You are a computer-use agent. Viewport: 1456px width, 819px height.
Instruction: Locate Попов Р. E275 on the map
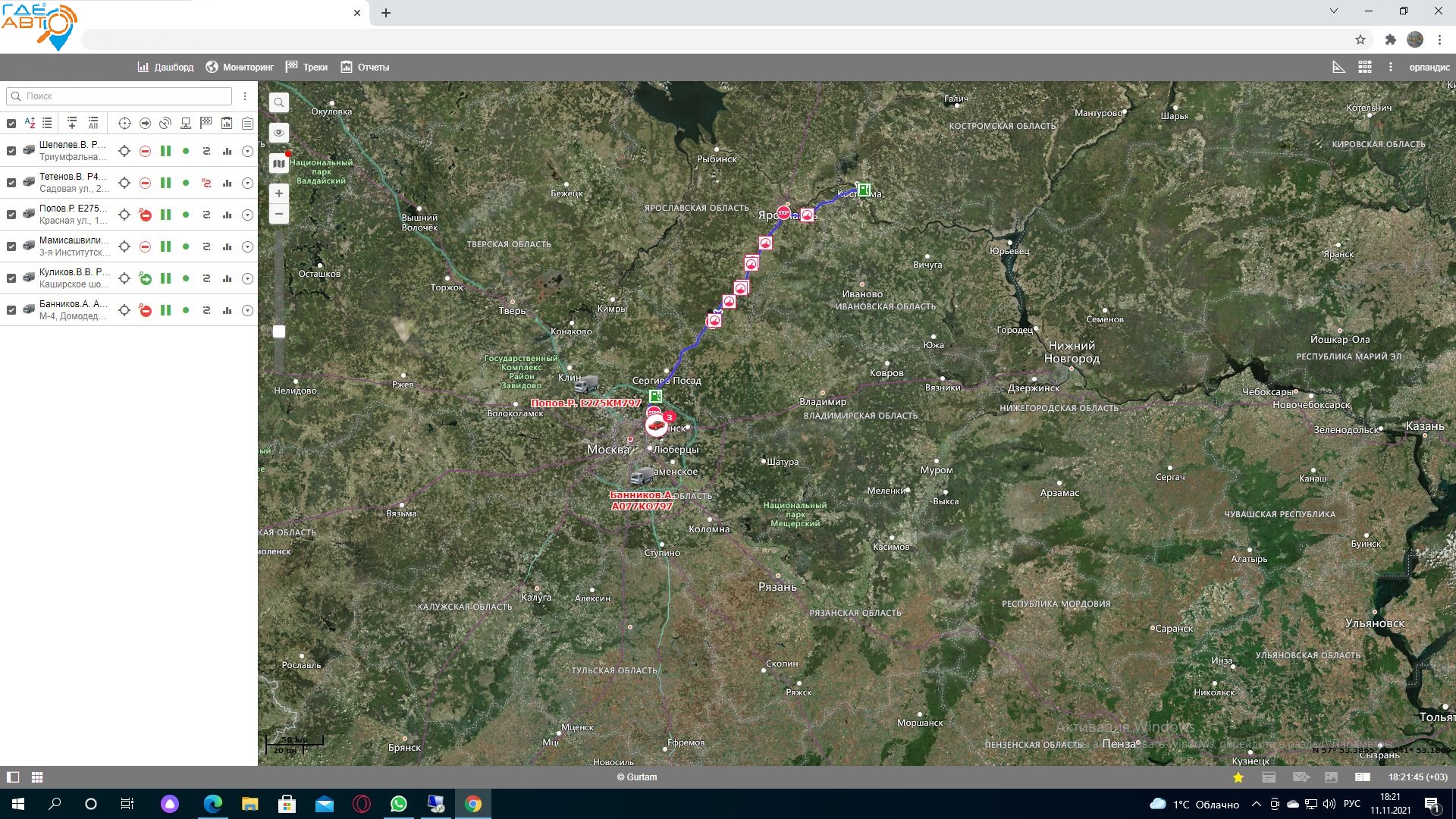click(x=124, y=215)
